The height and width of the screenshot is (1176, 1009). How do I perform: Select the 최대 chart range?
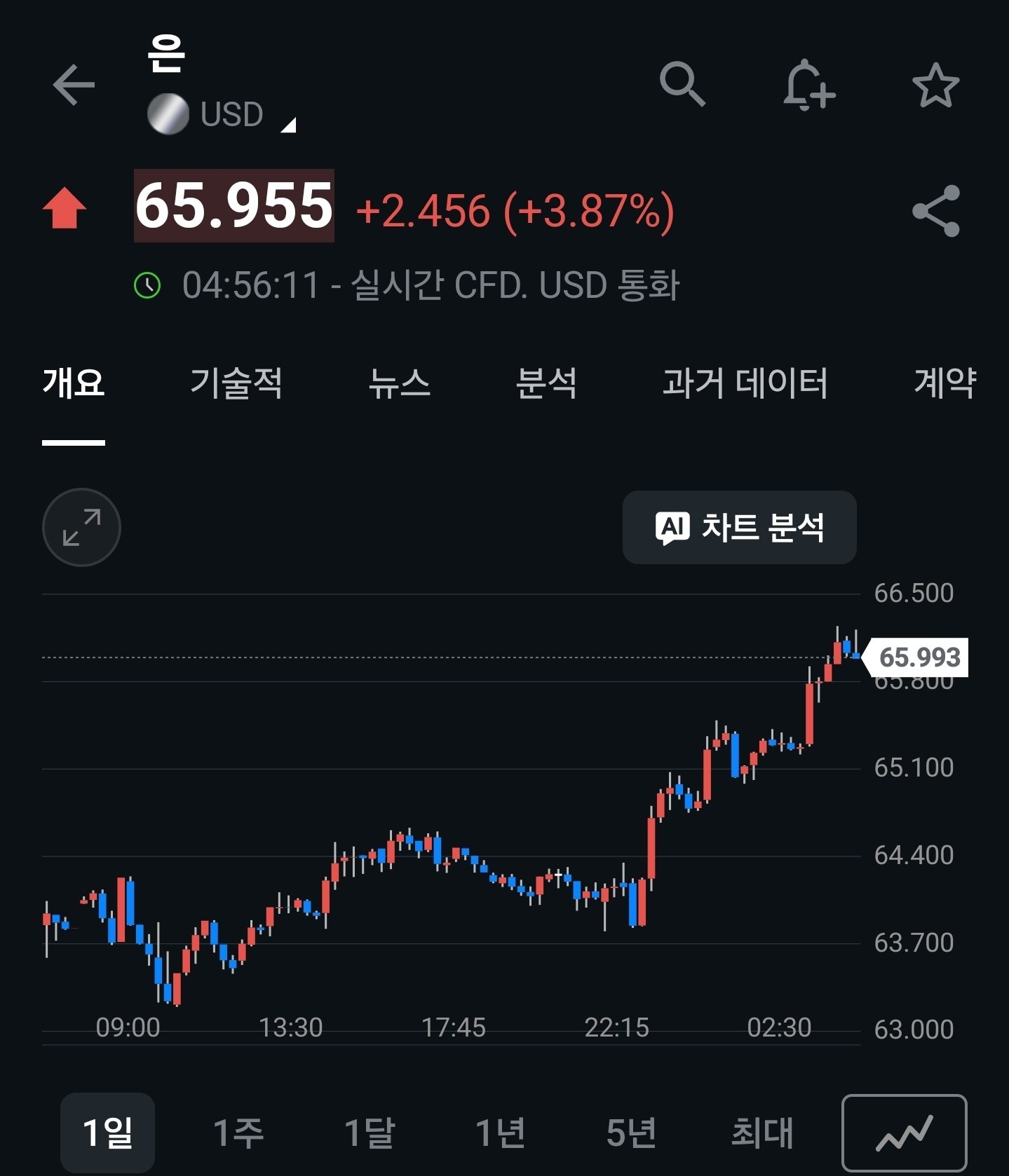(762, 1133)
